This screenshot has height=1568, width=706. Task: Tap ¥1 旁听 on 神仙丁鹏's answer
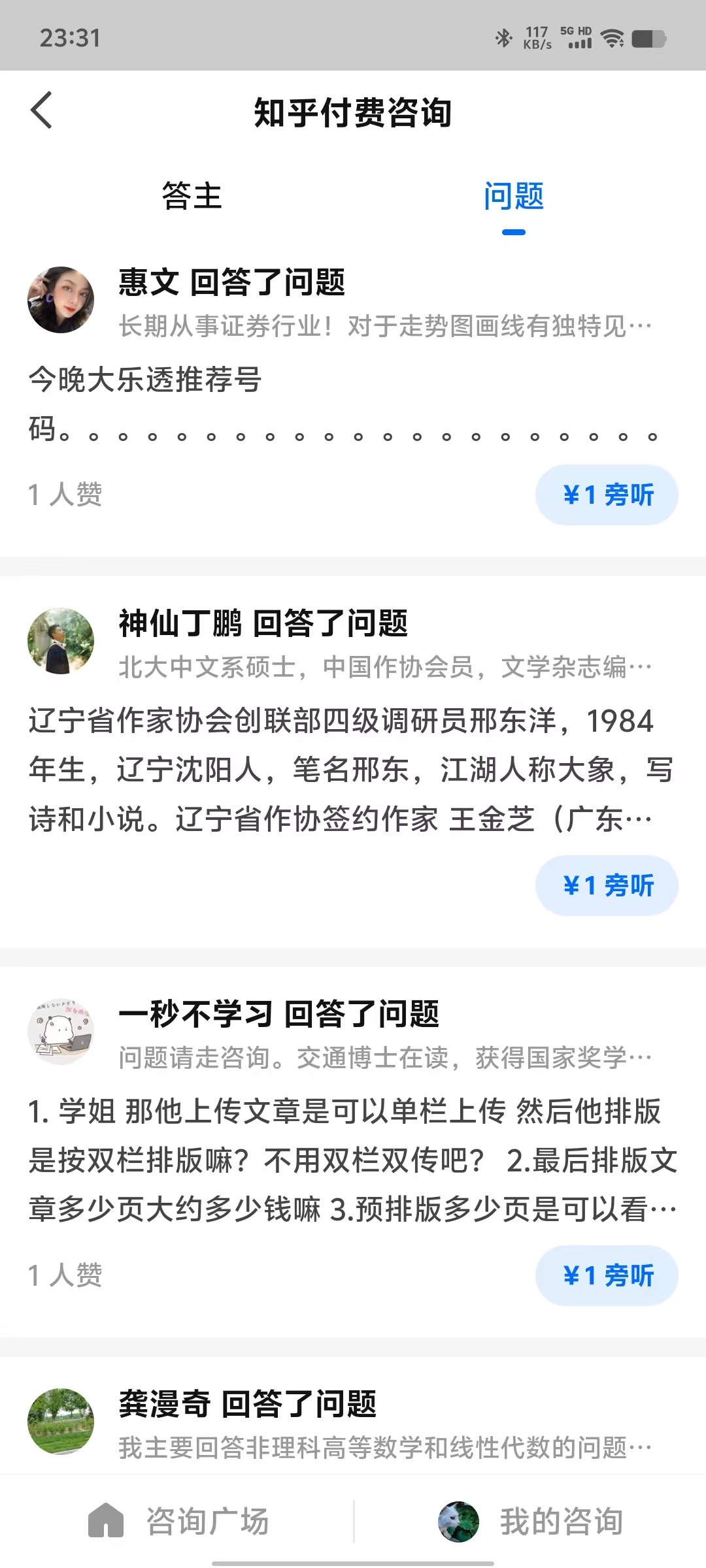pyautogui.click(x=607, y=885)
